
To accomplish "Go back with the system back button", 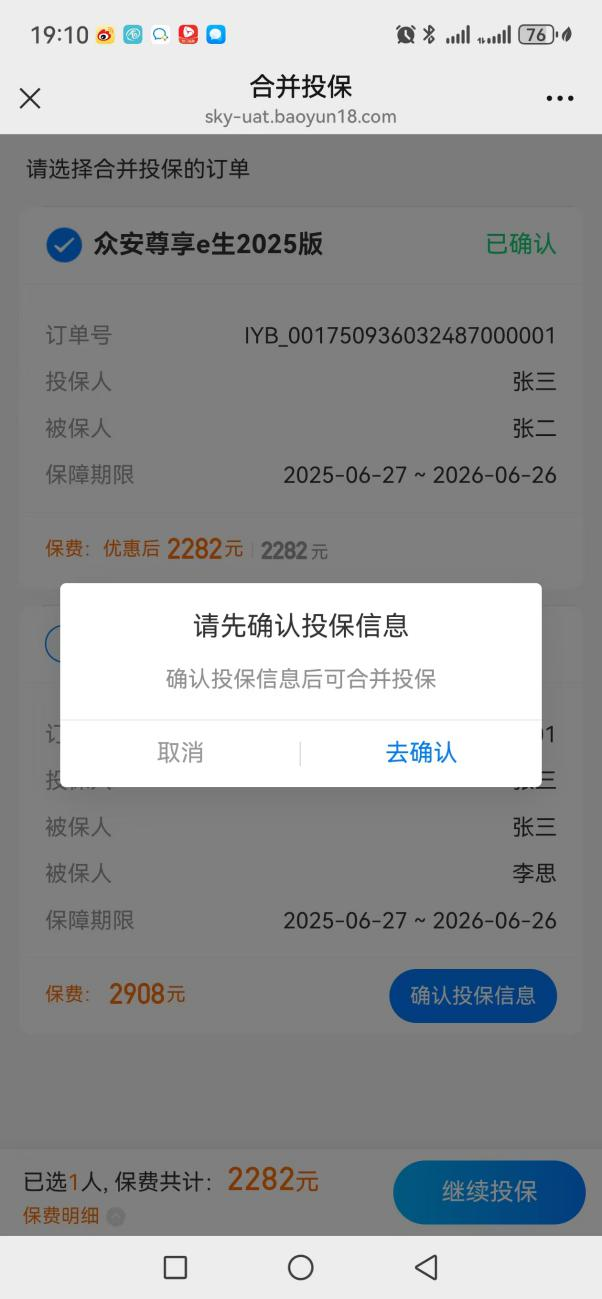I will tap(426, 1267).
